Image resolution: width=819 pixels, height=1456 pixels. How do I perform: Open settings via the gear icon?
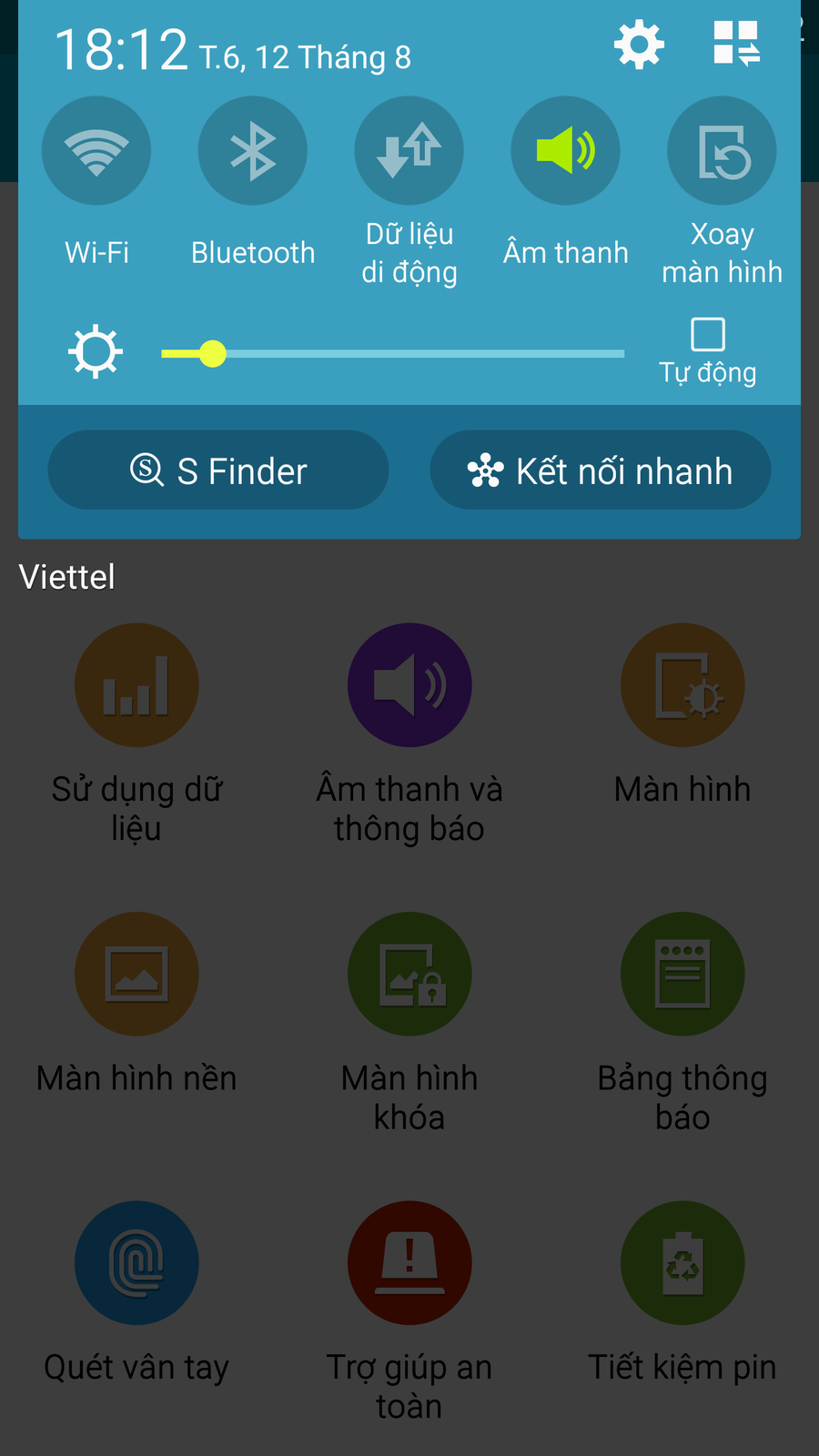tap(639, 44)
